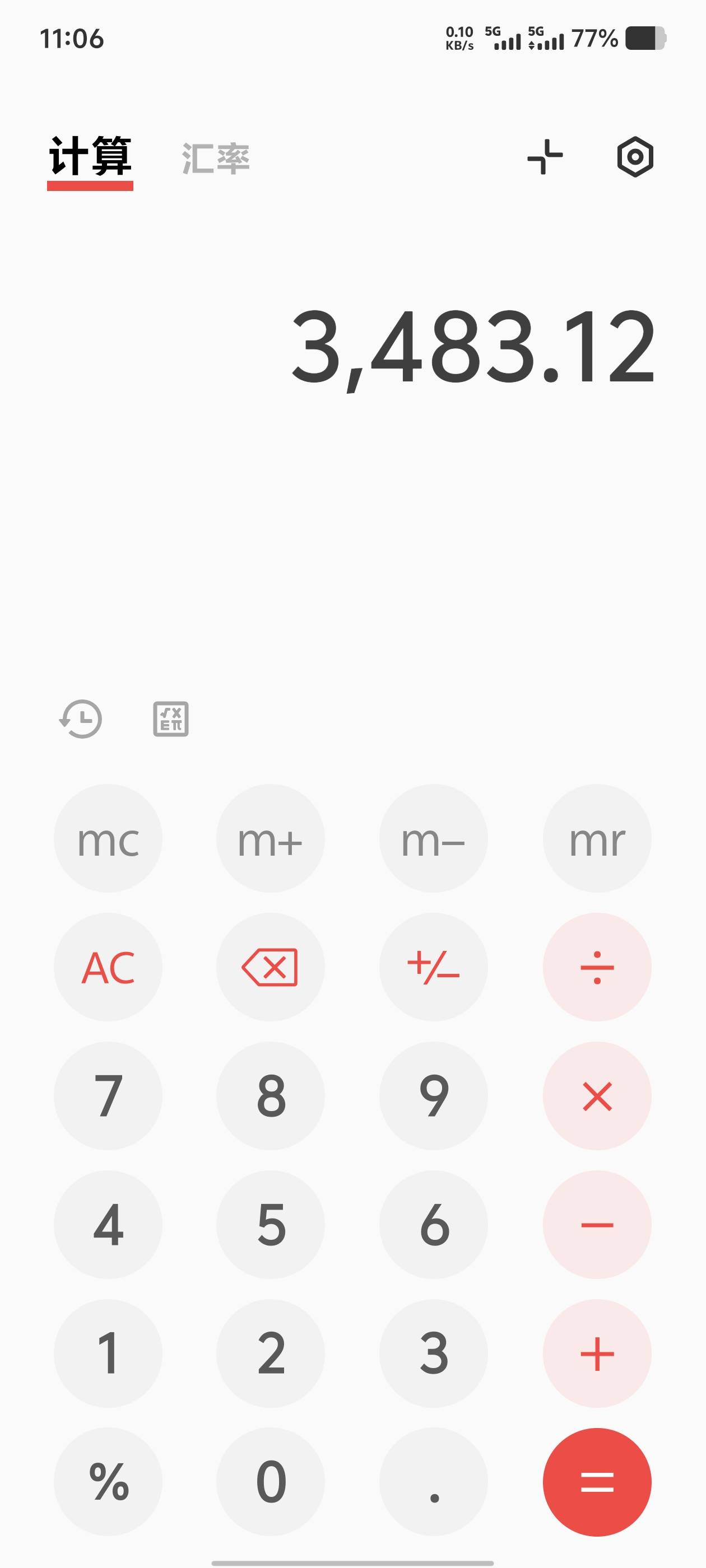Tap the equals button
The image size is (706, 1568).
point(597,1482)
